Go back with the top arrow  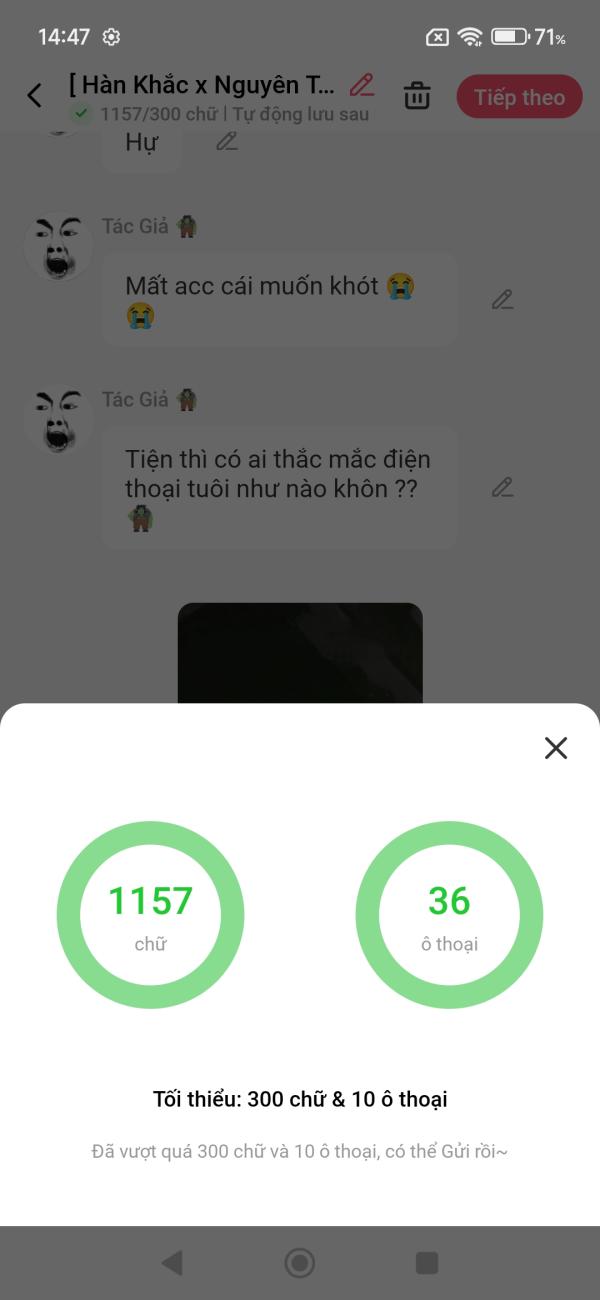(x=35, y=96)
